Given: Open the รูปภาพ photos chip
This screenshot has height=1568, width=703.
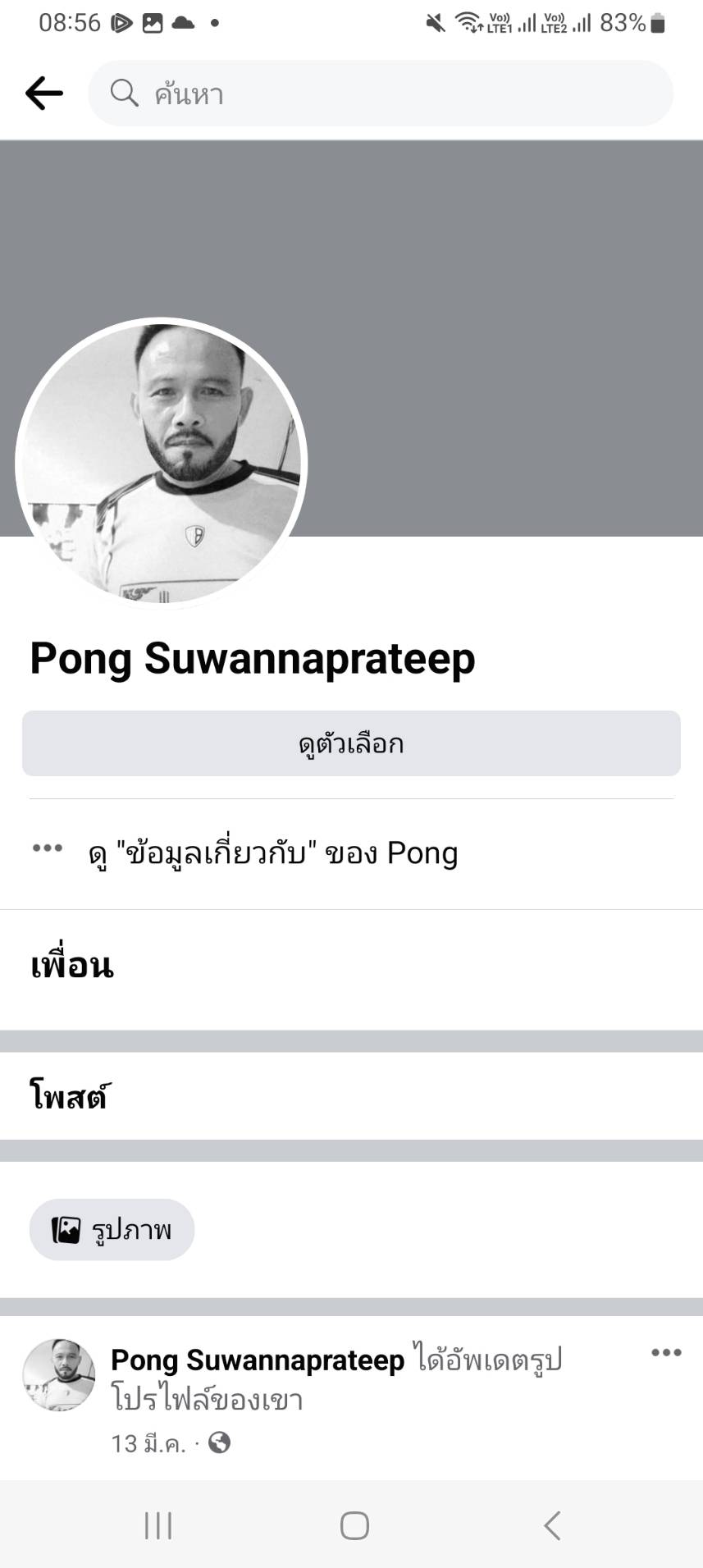Looking at the screenshot, I should (112, 1230).
